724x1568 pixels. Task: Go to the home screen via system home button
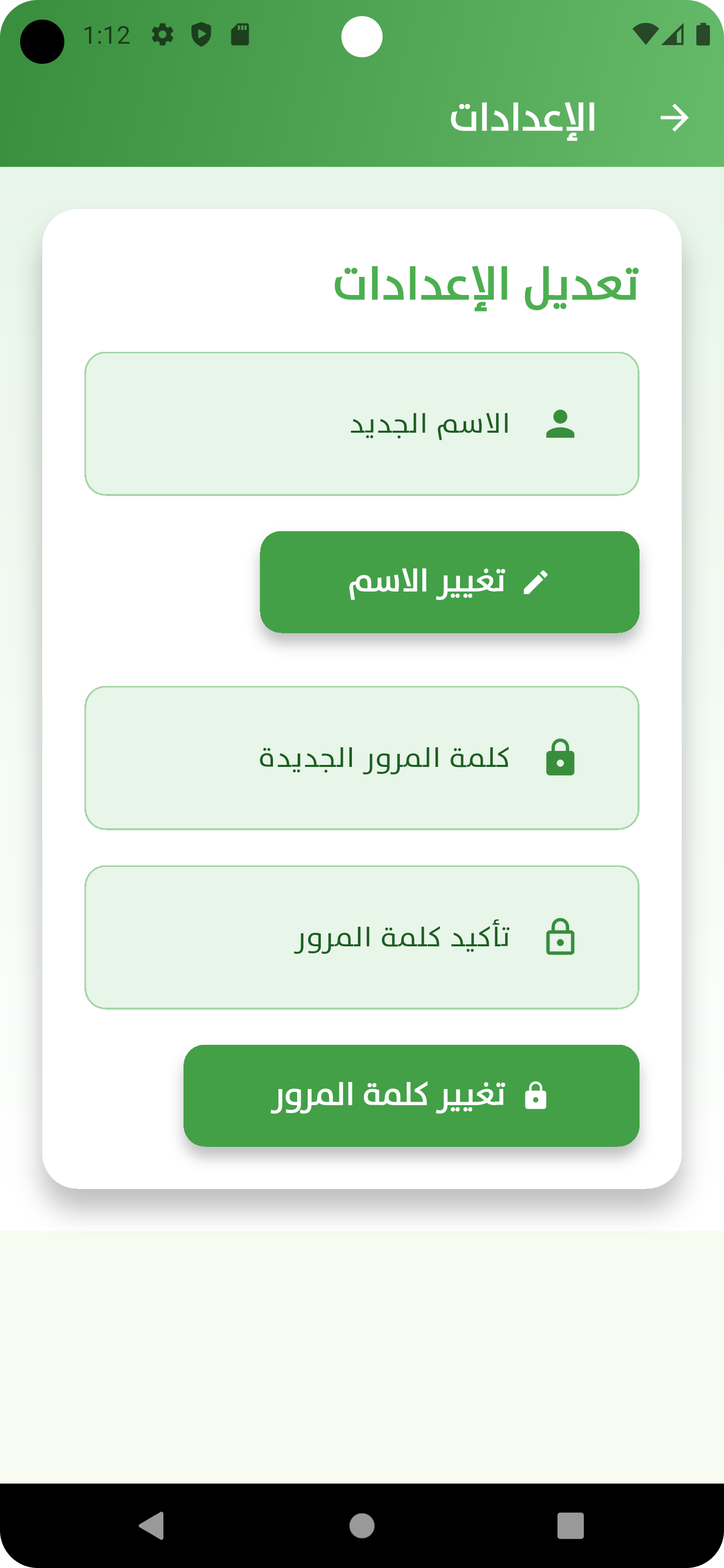tap(361, 1525)
